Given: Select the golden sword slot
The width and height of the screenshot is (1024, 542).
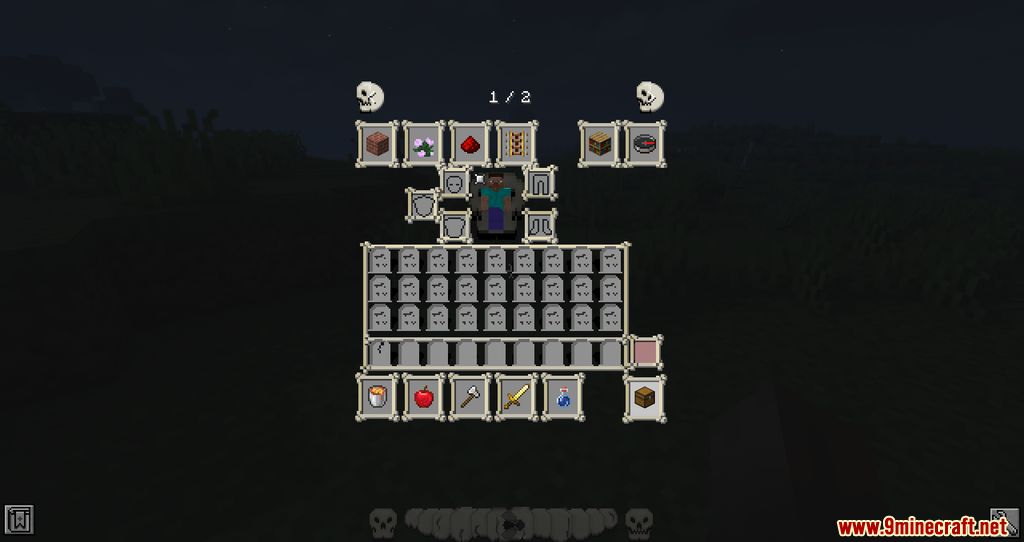Looking at the screenshot, I should [x=516, y=396].
